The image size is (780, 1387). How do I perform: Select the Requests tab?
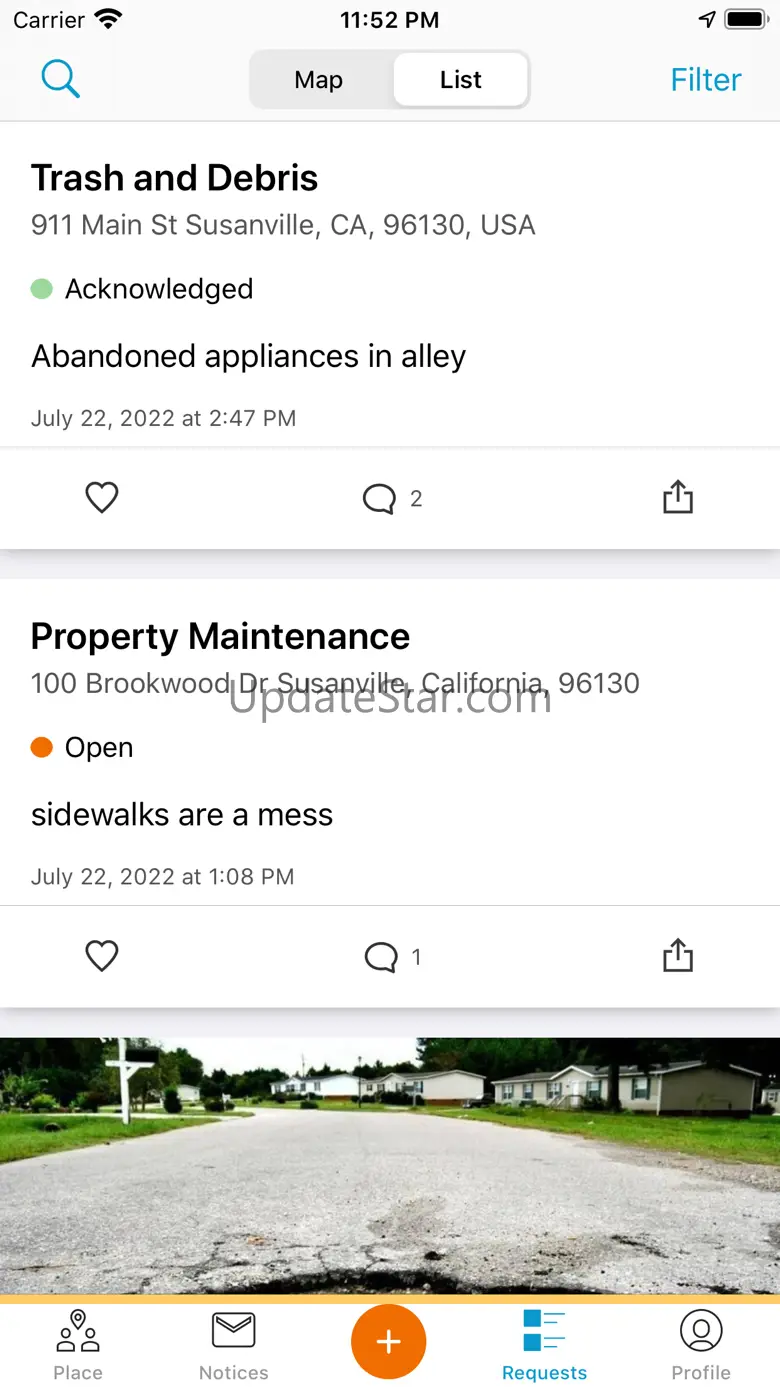544,1345
